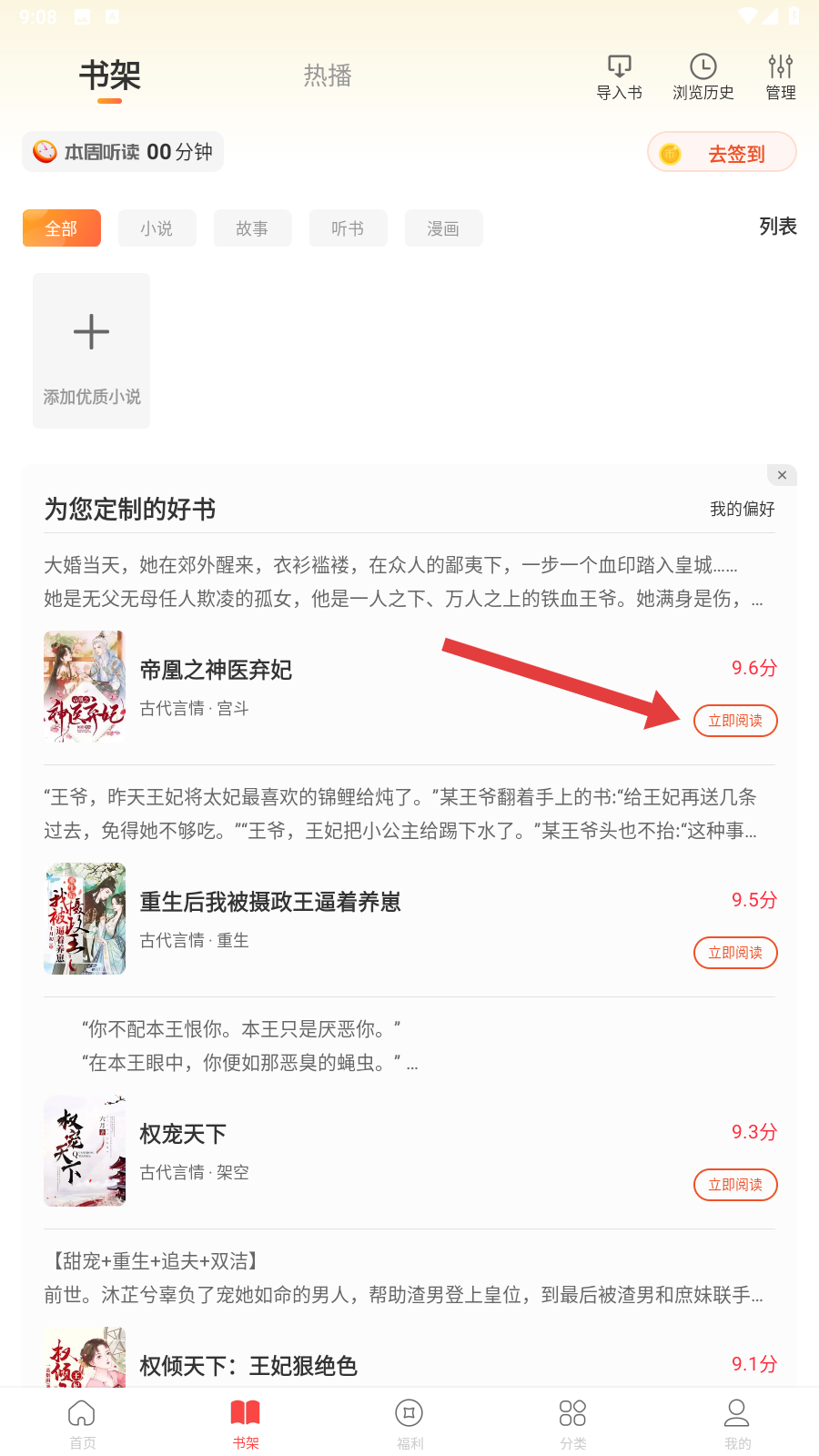Open 浏览历史 browsing history

703,76
